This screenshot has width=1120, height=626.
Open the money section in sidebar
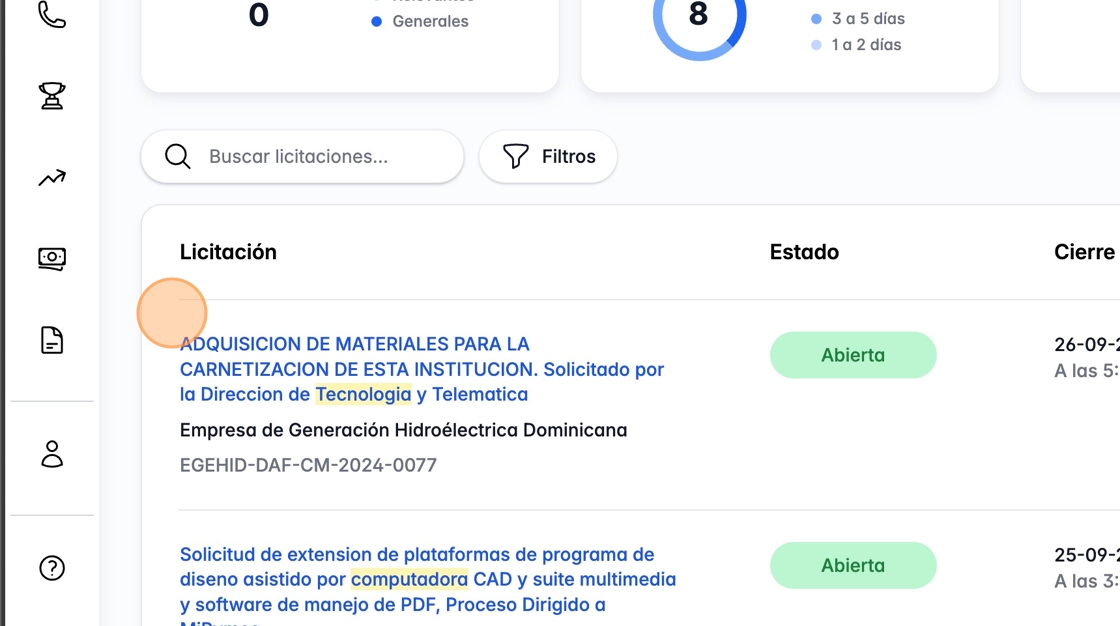pos(52,259)
